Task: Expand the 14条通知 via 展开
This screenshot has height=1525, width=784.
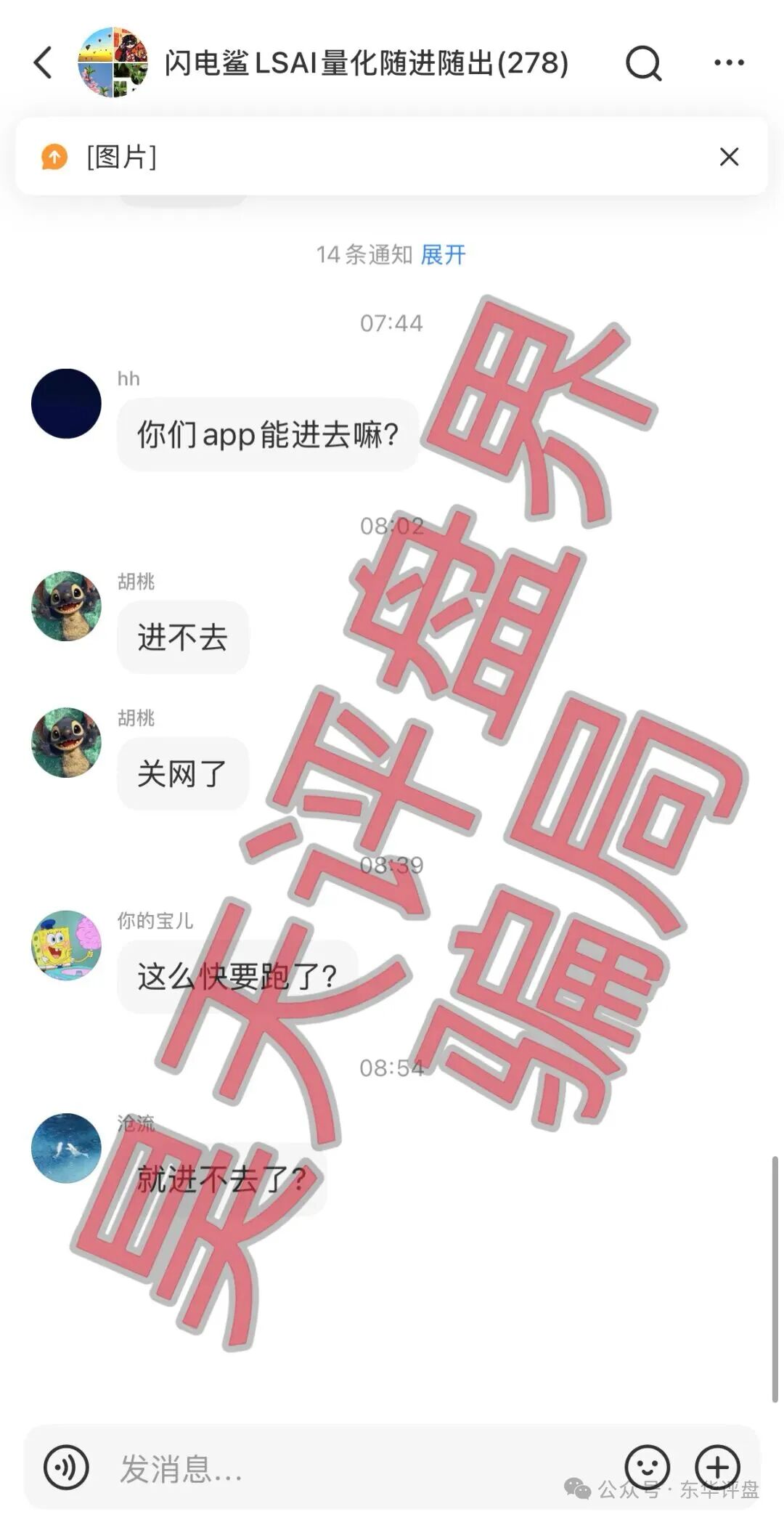Action: point(443,254)
